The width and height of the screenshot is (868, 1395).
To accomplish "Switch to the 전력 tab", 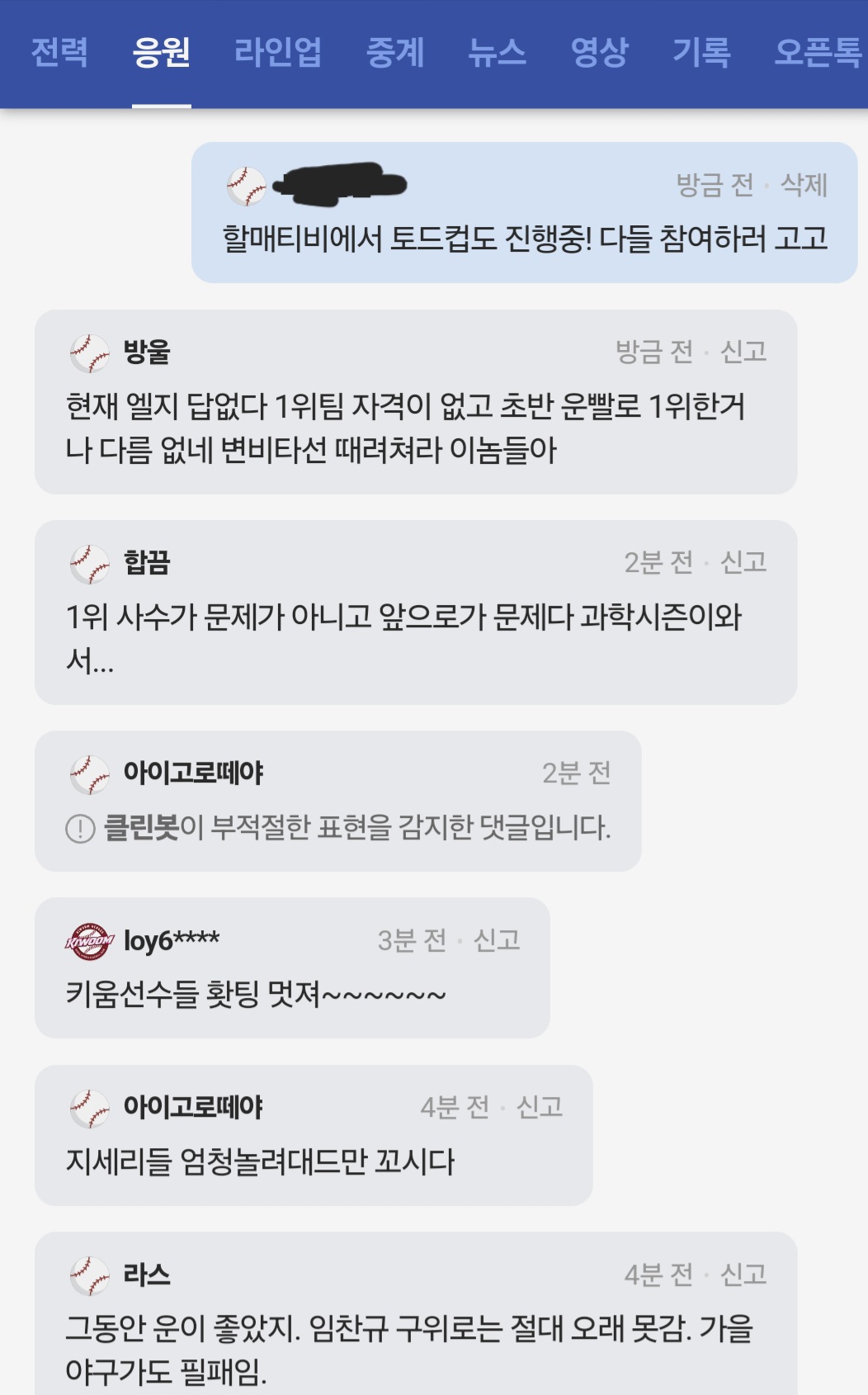I will coord(59,53).
